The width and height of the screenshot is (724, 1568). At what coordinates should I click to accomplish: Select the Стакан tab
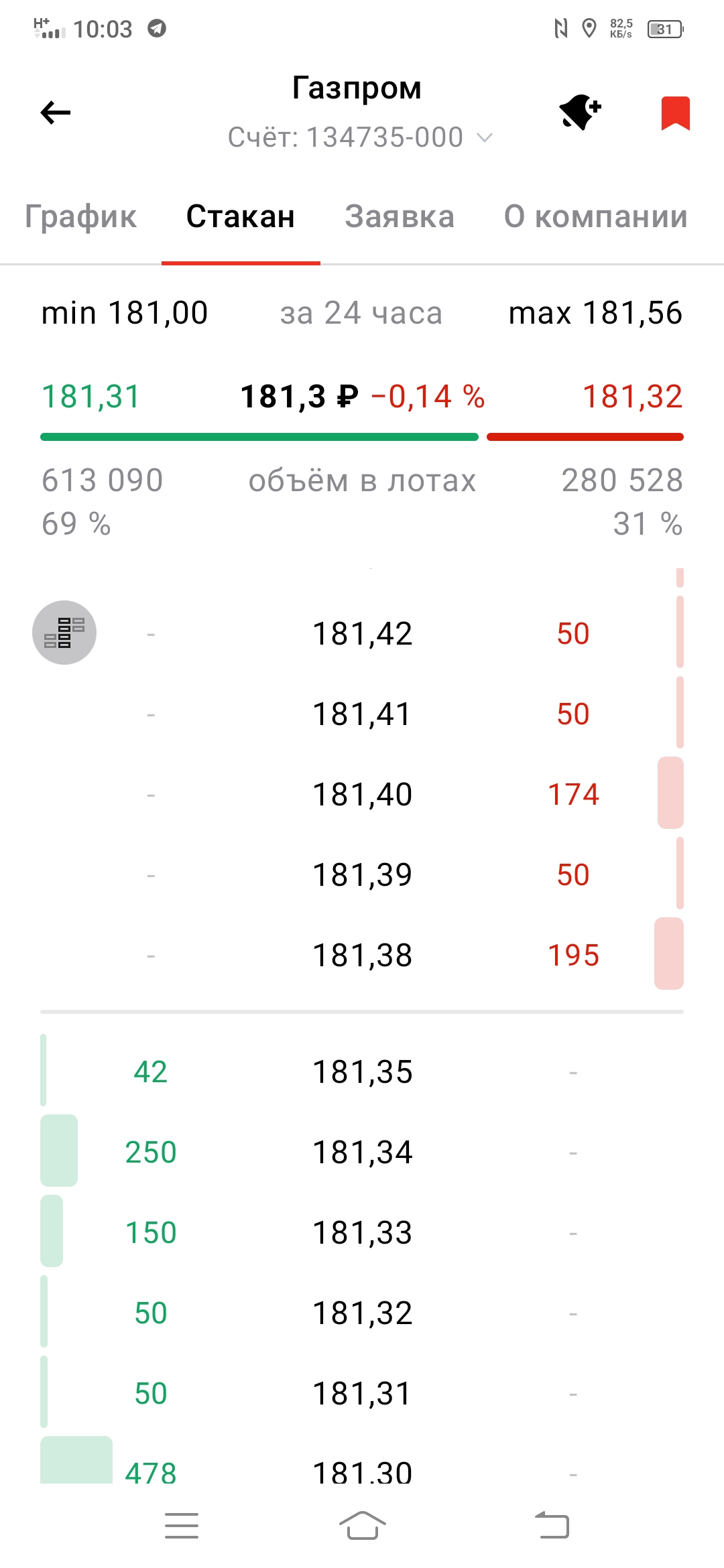pyautogui.click(x=241, y=216)
